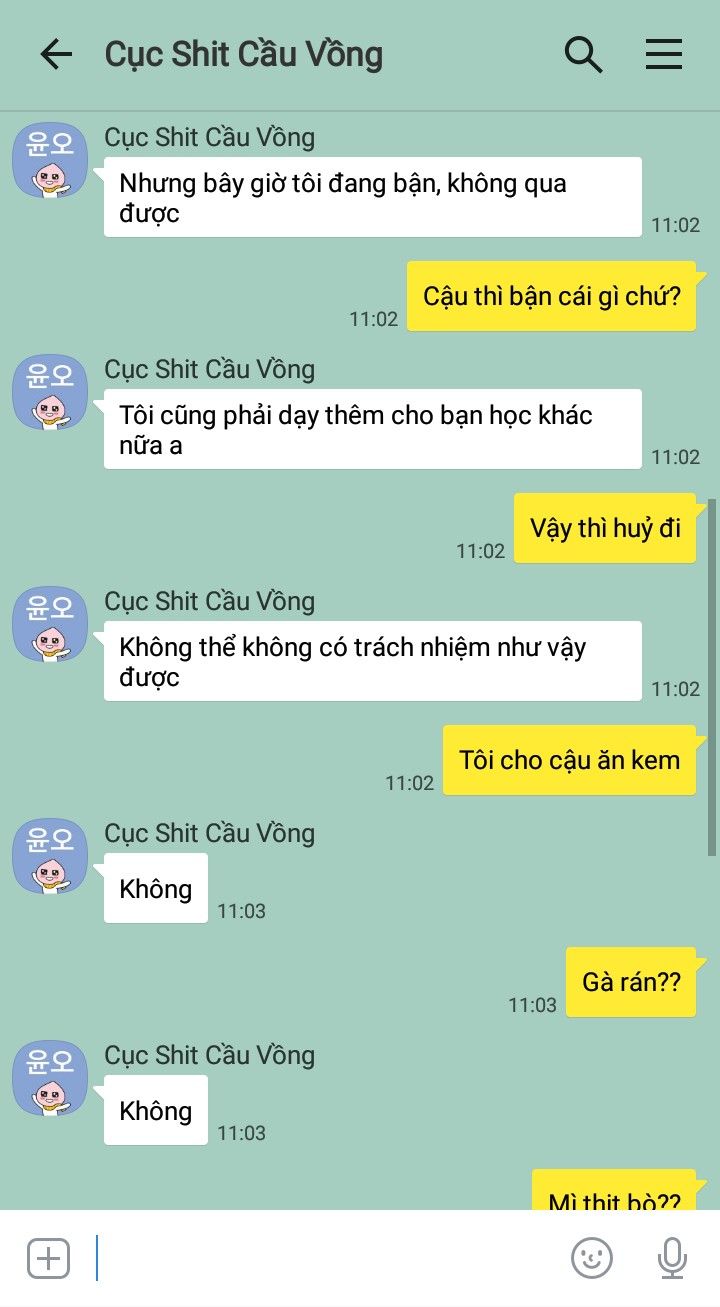The height and width of the screenshot is (1307, 720).
Task: View profile picture beside "Nhưng bây giờ tôi đang bận"
Action: click(x=50, y=160)
